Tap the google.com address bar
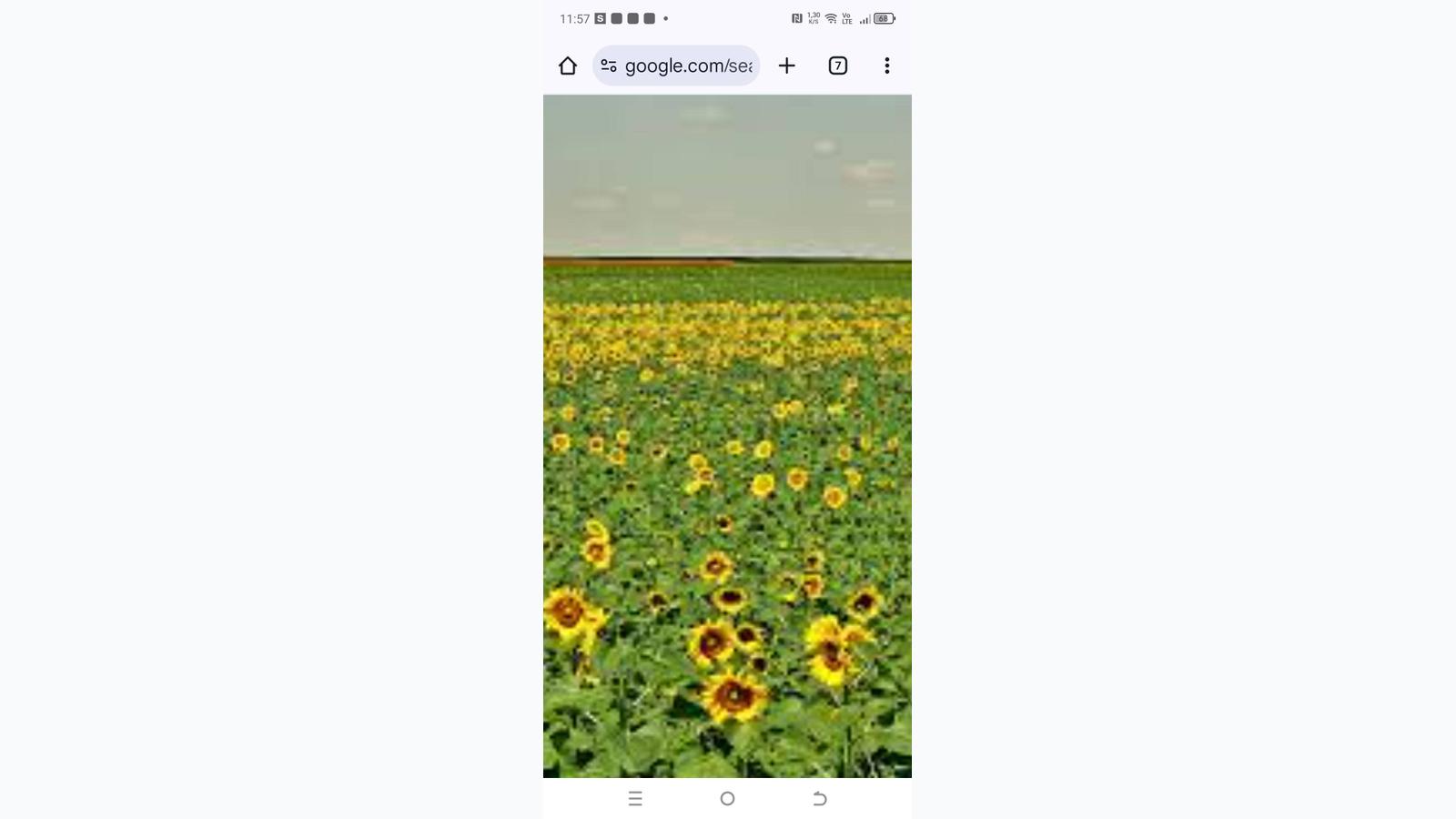 [x=688, y=66]
